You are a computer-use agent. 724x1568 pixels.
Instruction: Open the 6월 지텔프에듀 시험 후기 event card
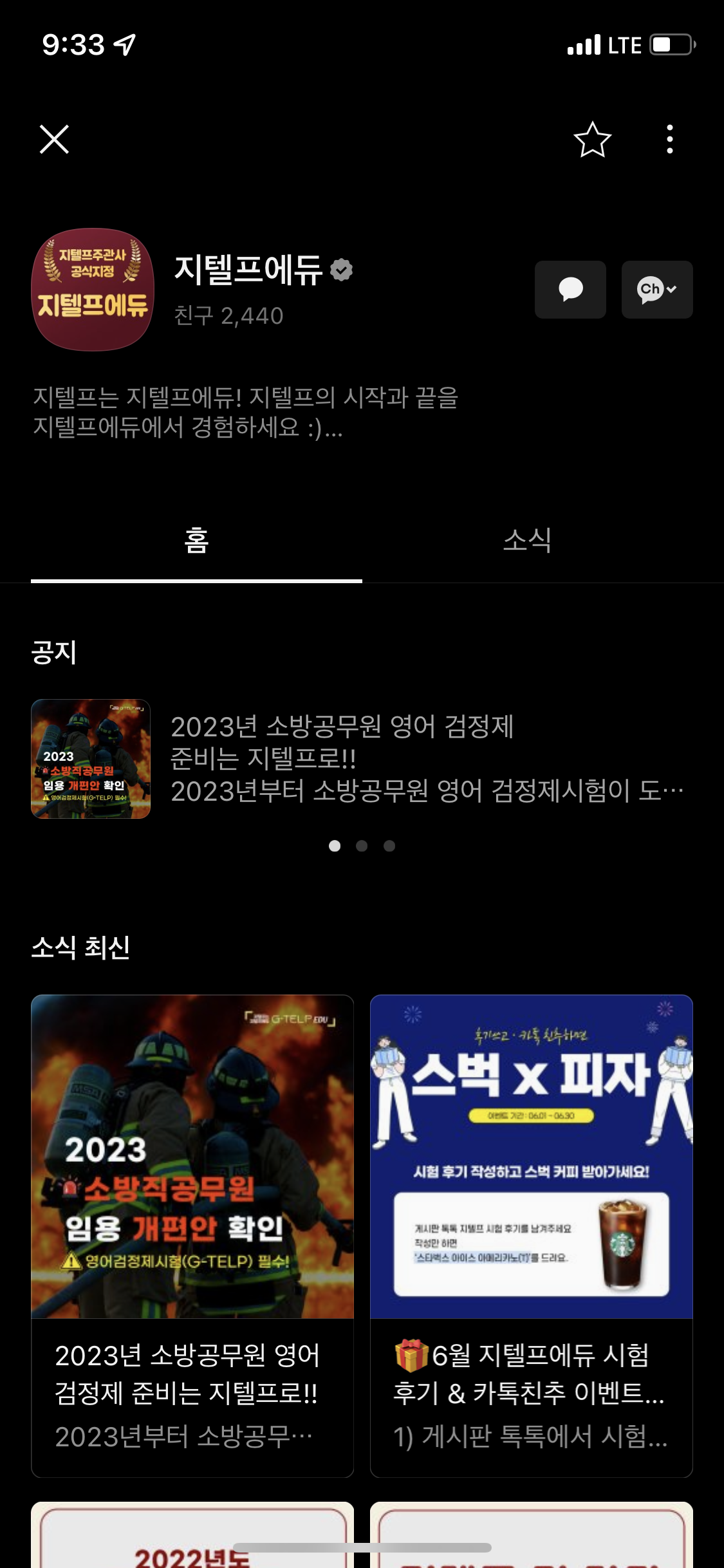click(x=531, y=1235)
